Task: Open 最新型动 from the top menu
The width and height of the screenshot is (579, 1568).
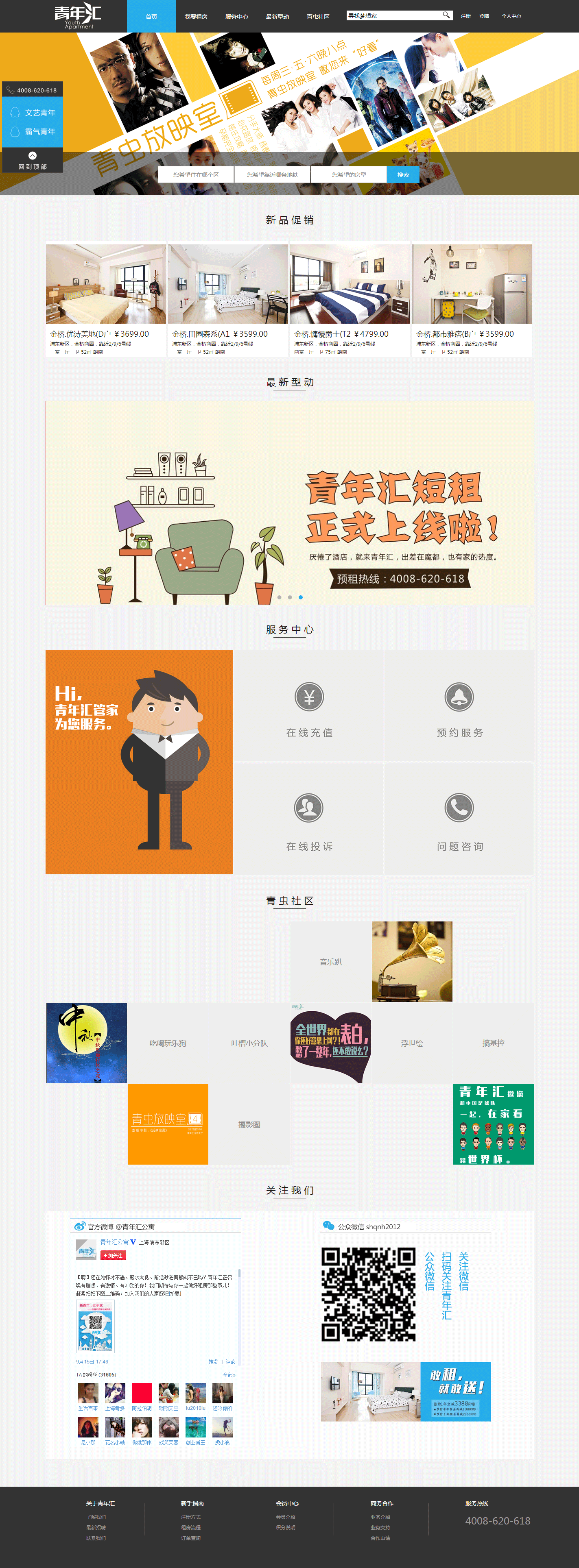Action: 277,16
